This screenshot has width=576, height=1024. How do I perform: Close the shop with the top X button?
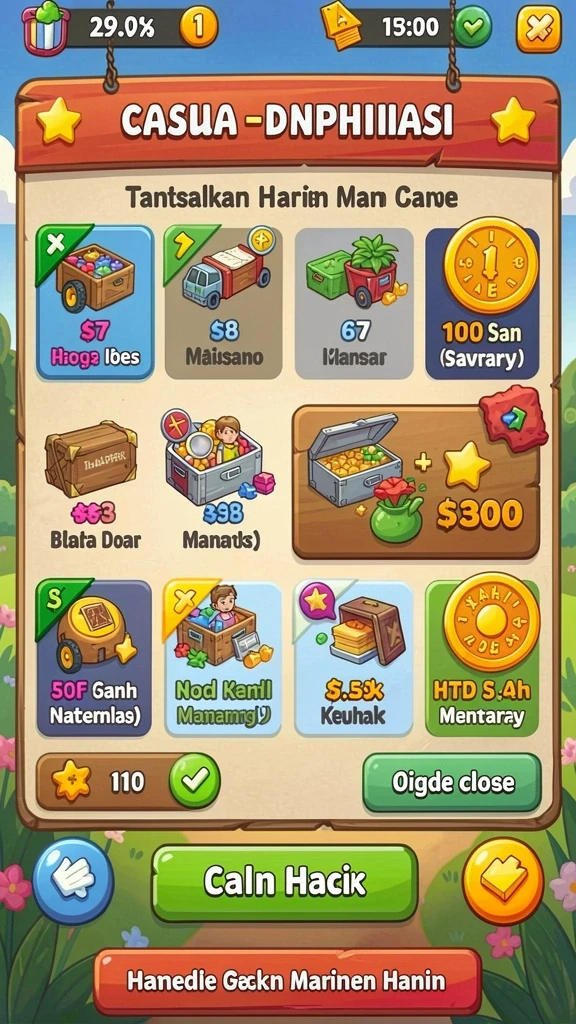538,29
